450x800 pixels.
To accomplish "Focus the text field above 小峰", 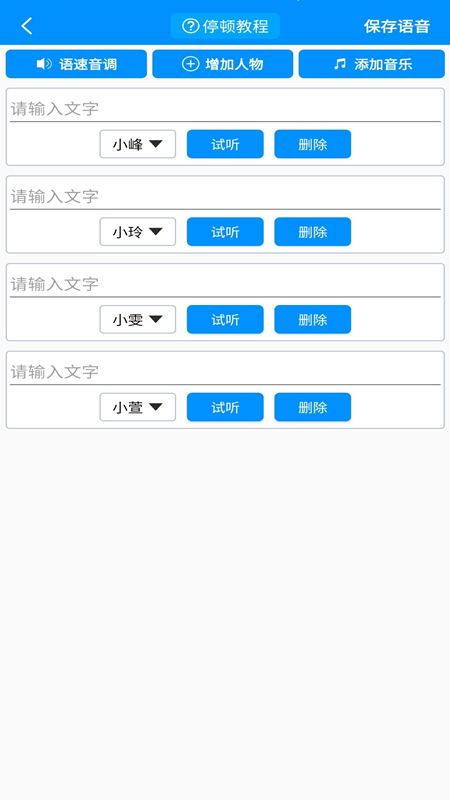I will pyautogui.click(x=225, y=109).
